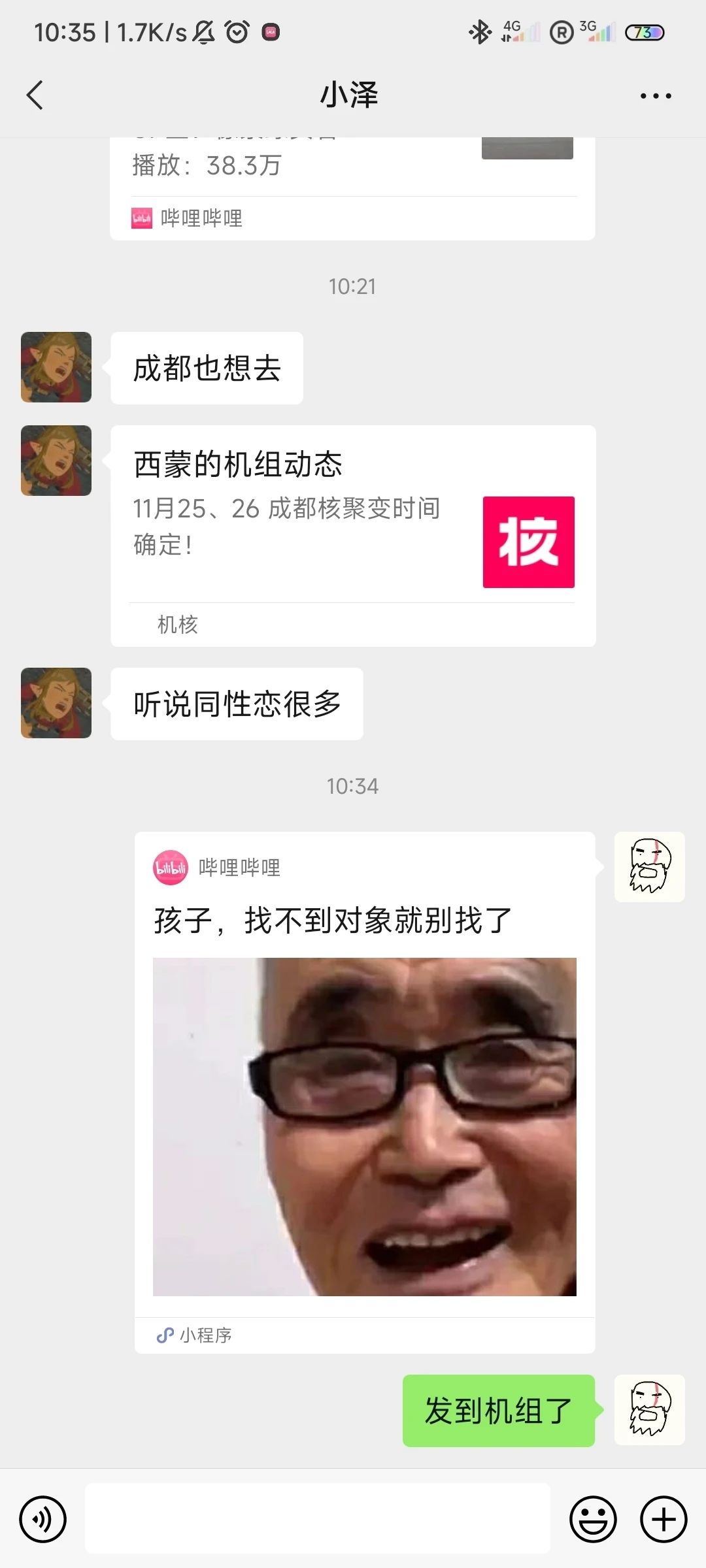Open the chat info overflow menu

(x=655, y=96)
